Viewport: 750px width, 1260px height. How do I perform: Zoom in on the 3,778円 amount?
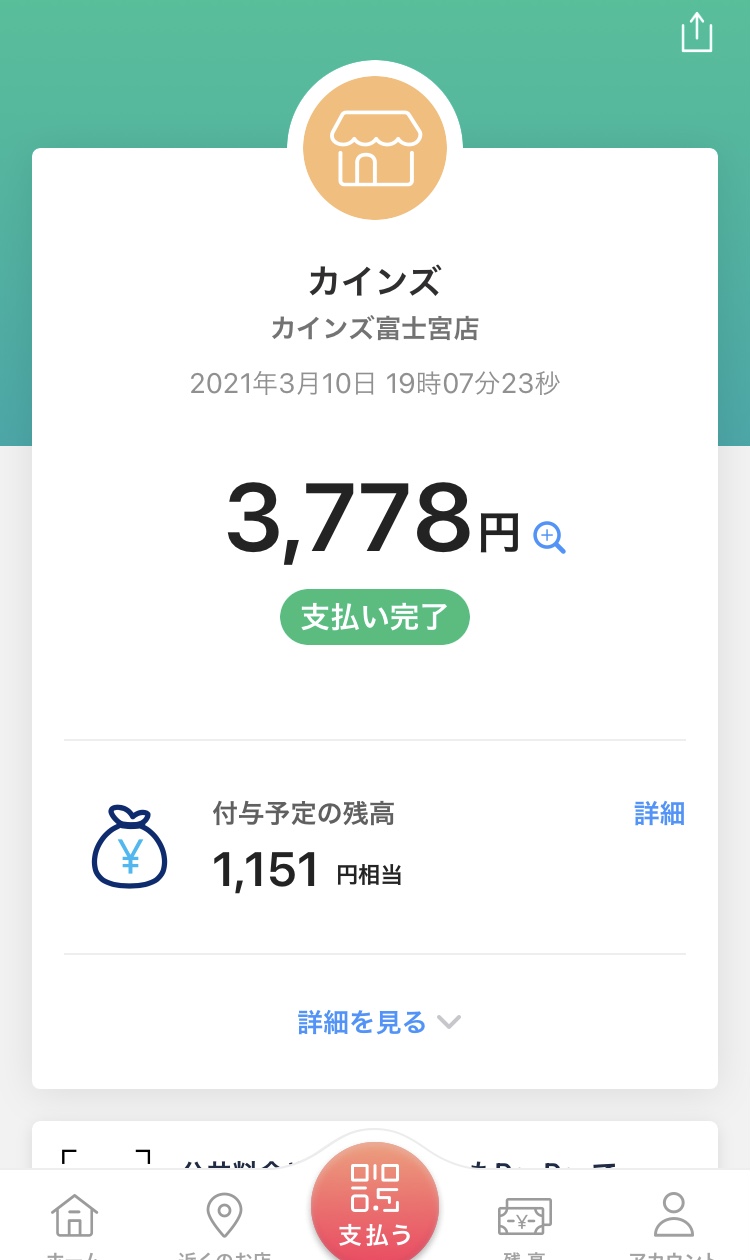pyautogui.click(x=549, y=537)
